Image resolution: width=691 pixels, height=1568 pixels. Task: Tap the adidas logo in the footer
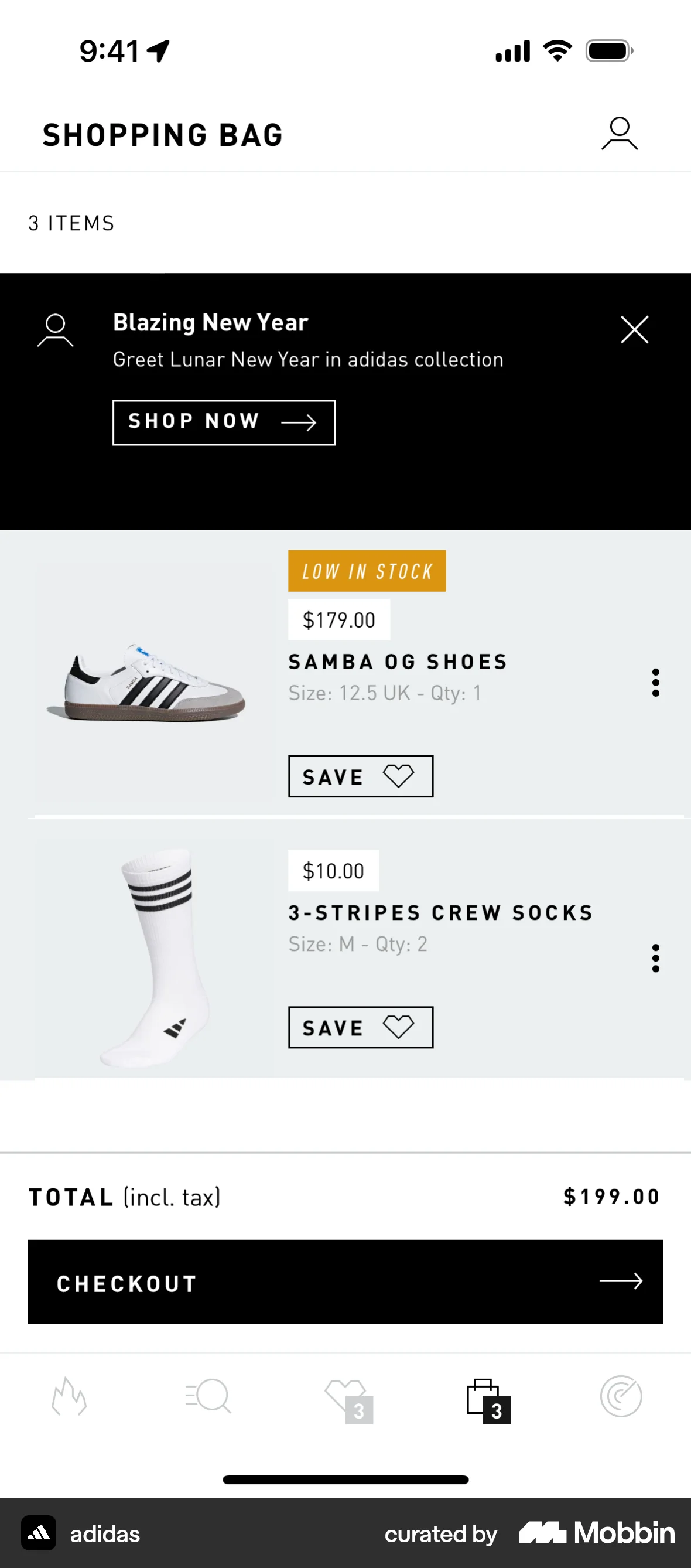point(38,1535)
